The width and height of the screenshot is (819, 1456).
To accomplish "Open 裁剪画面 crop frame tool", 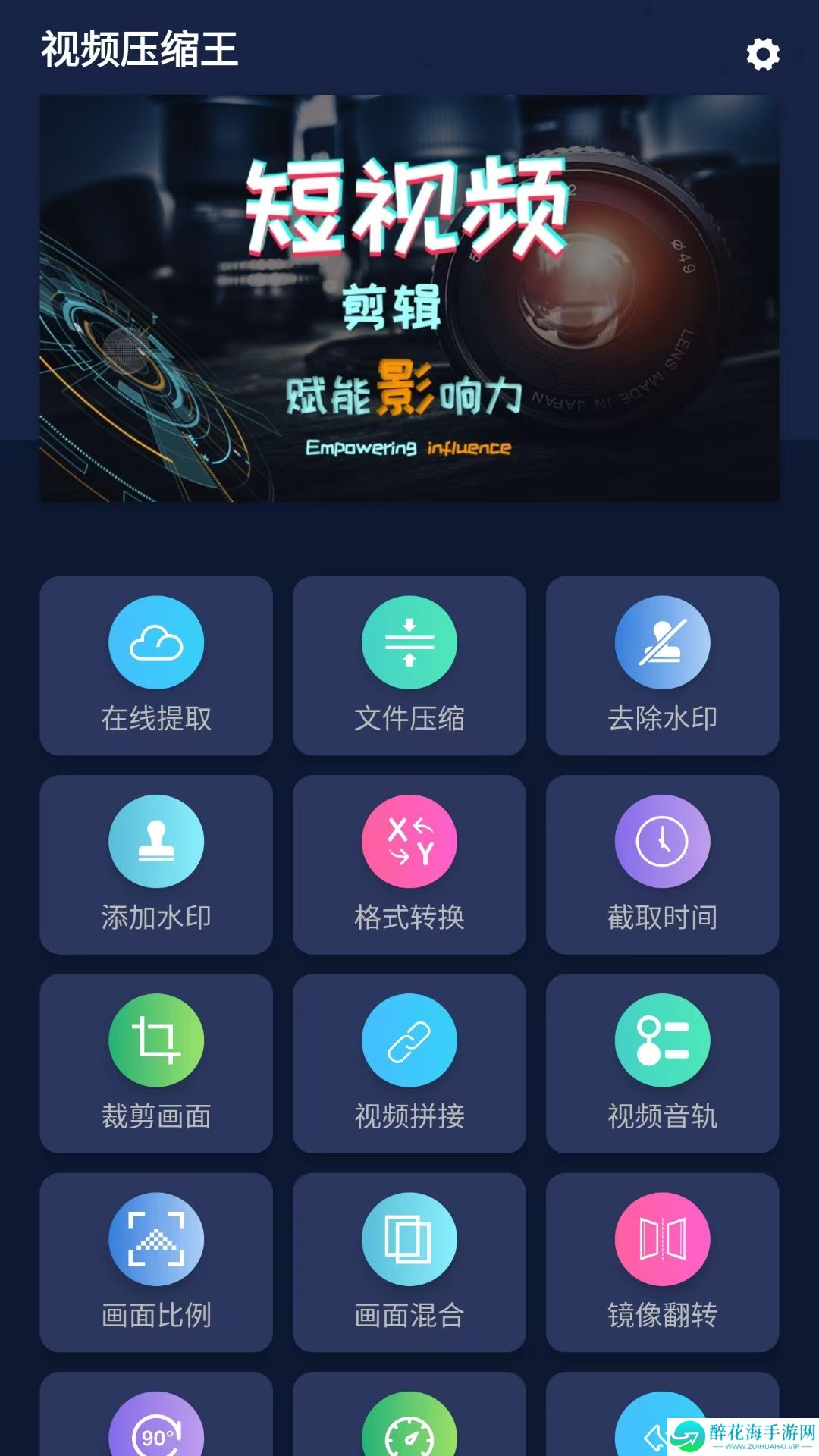I will point(156,1063).
